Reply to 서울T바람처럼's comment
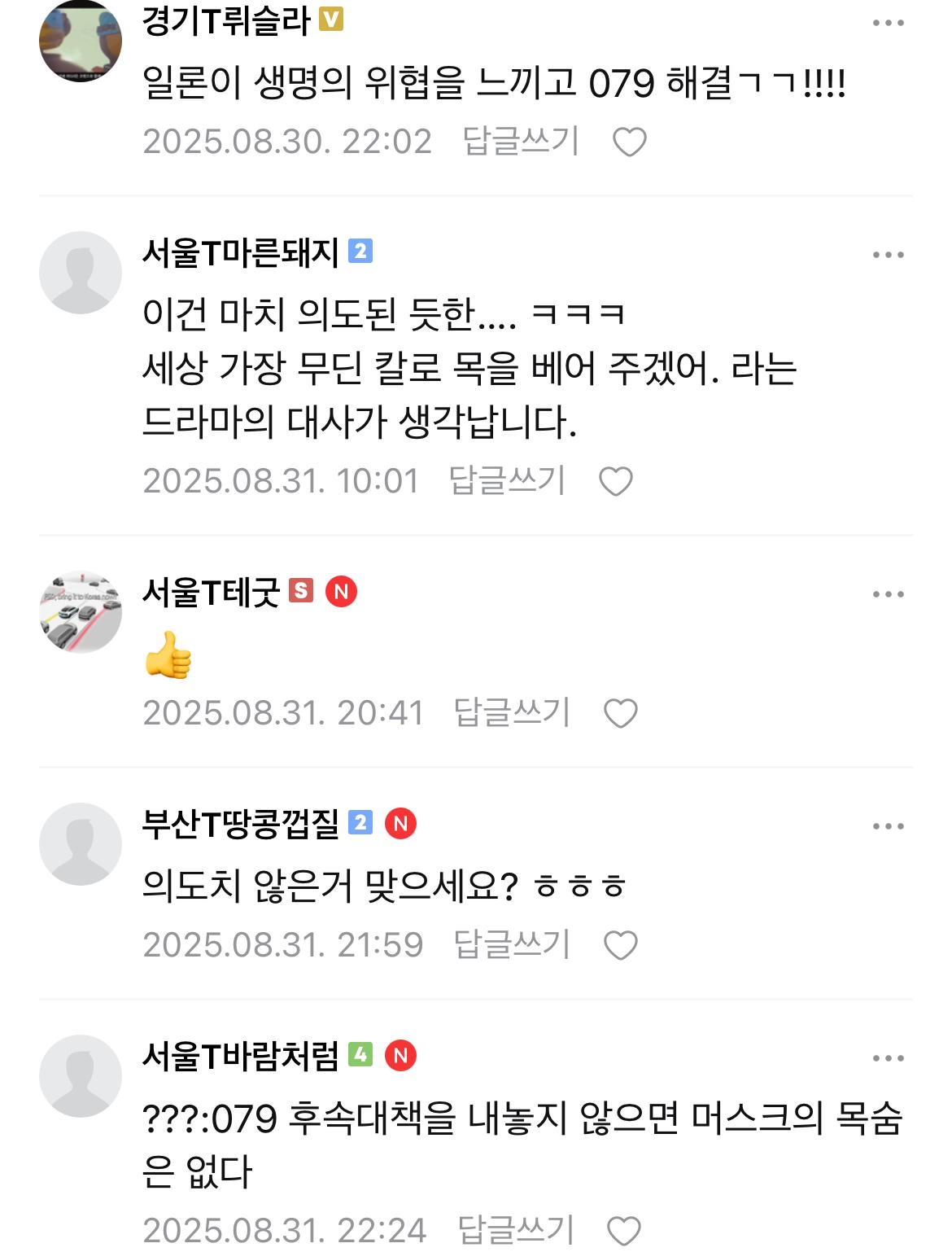This screenshot has width=952, height=1252. point(516,1230)
